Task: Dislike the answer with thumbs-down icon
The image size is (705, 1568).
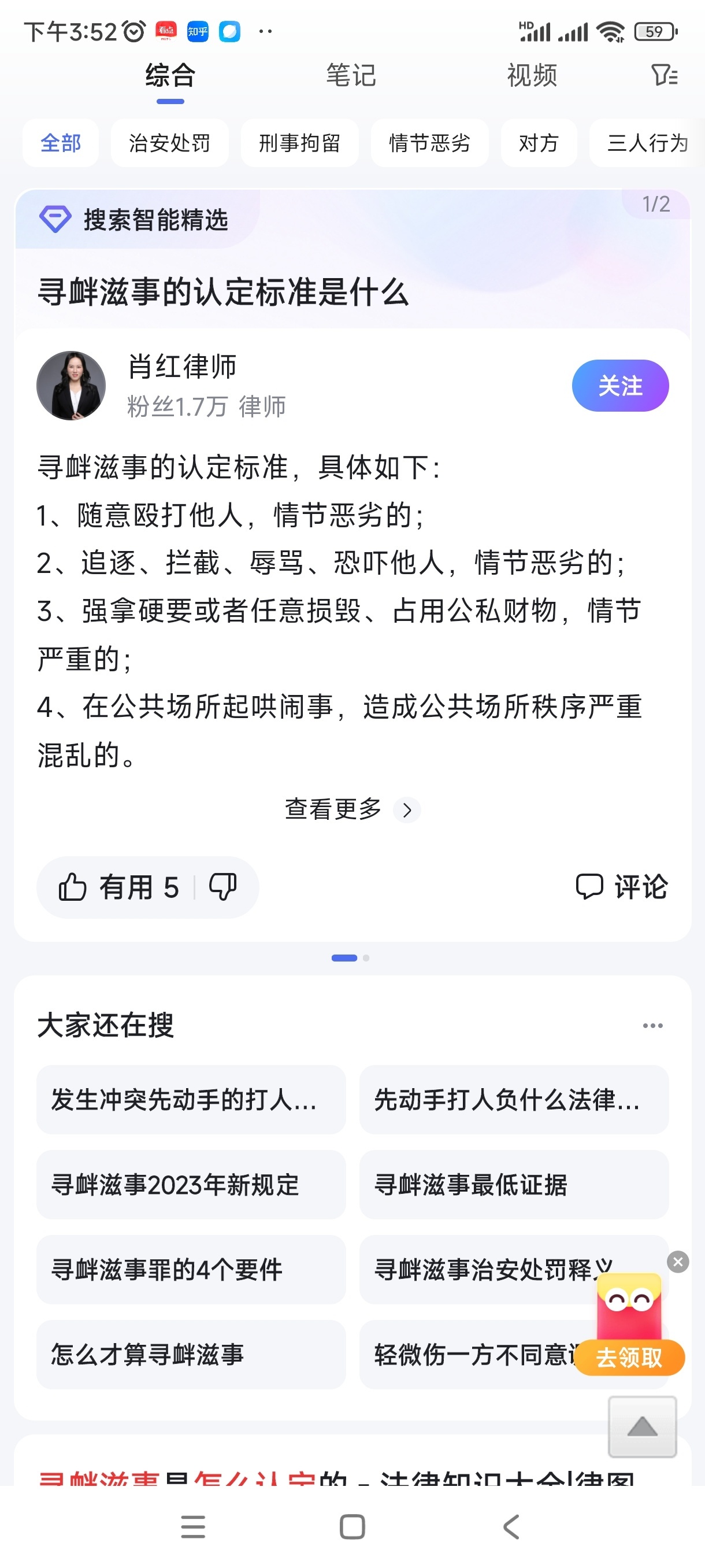Action: point(223,887)
